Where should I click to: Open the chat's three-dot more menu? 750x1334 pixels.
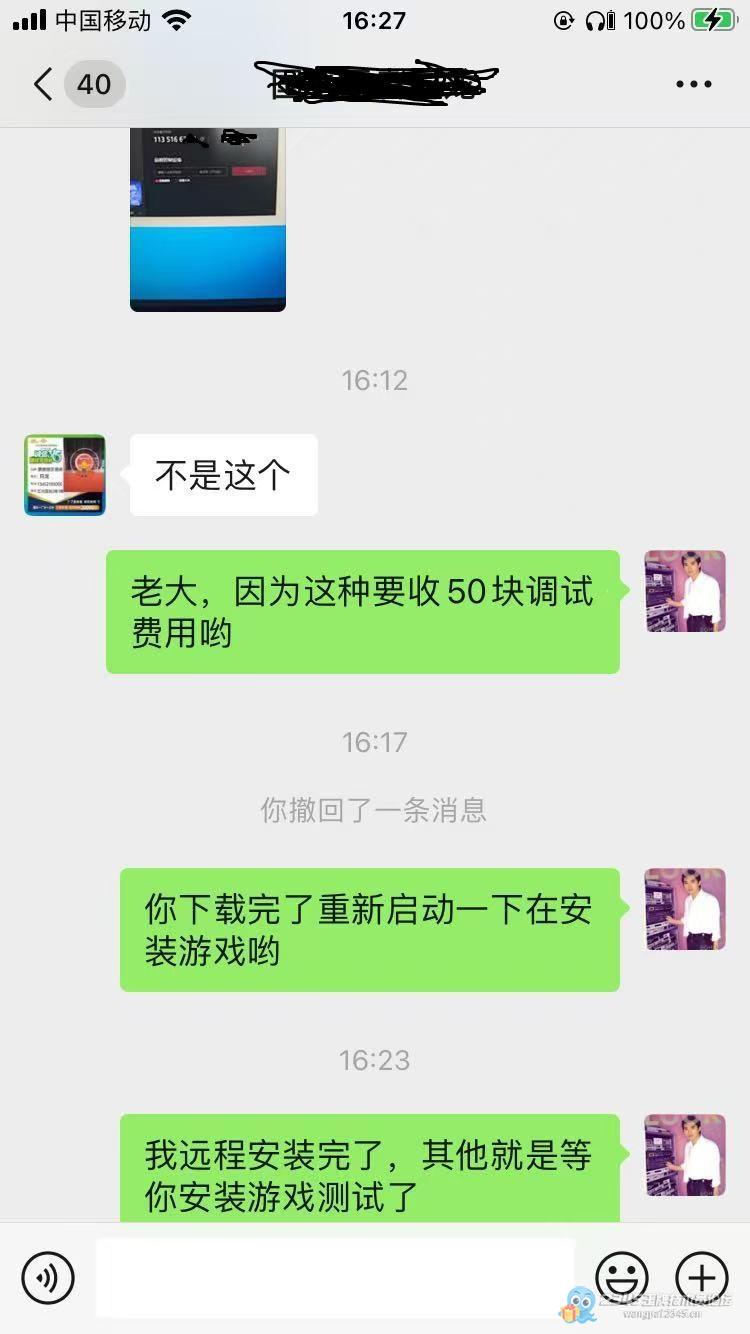(x=693, y=84)
